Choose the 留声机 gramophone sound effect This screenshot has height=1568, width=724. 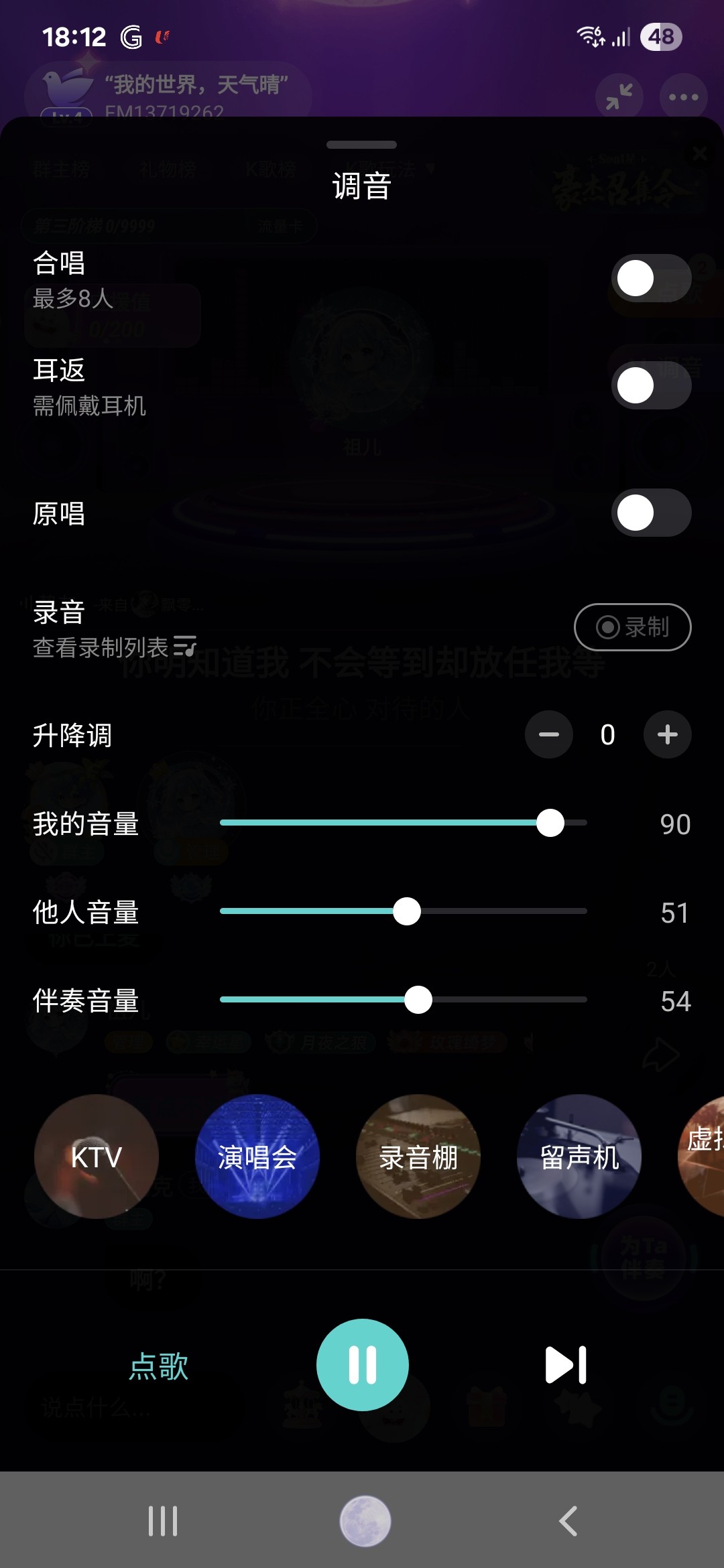point(579,1157)
